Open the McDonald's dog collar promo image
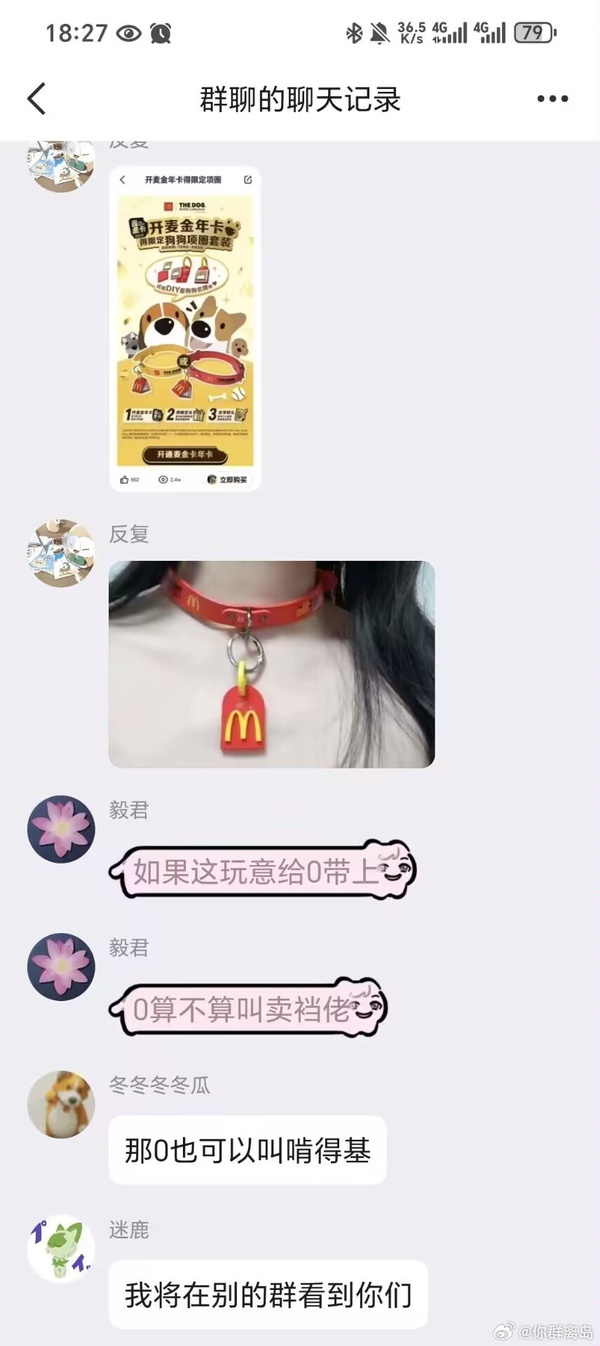 pyautogui.click(x=184, y=329)
